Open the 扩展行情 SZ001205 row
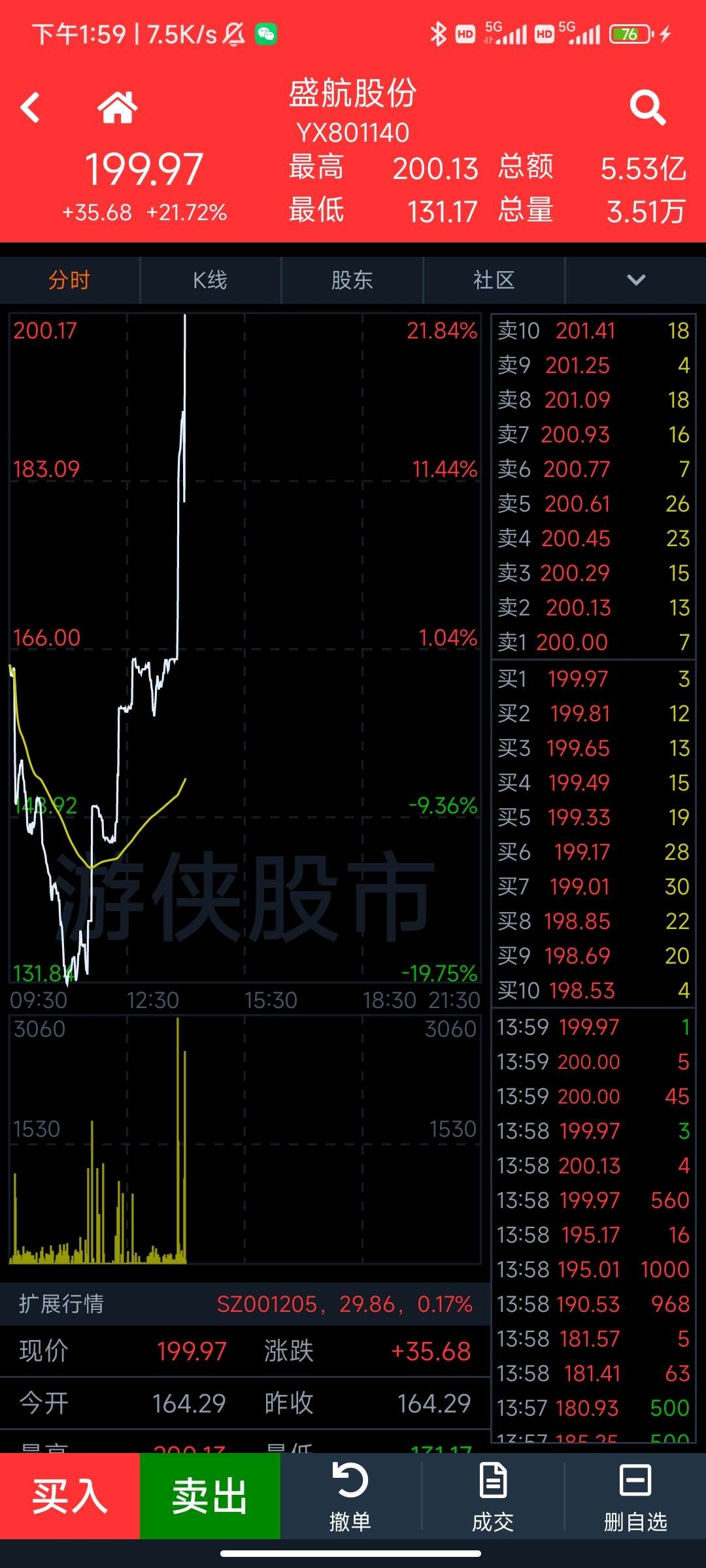 245,1304
